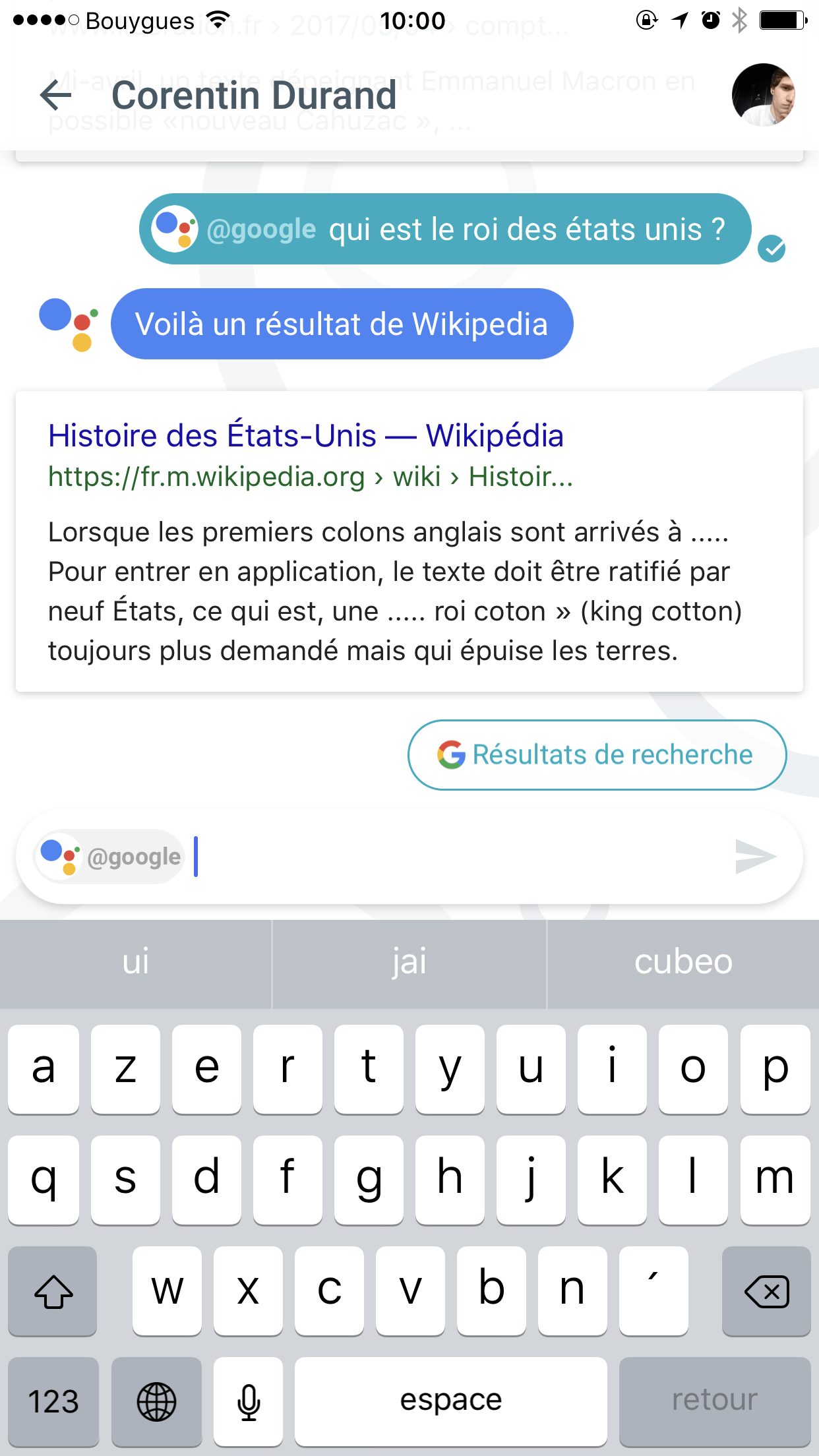Open the Histoire des États-Unis Wikipédia result

306,436
